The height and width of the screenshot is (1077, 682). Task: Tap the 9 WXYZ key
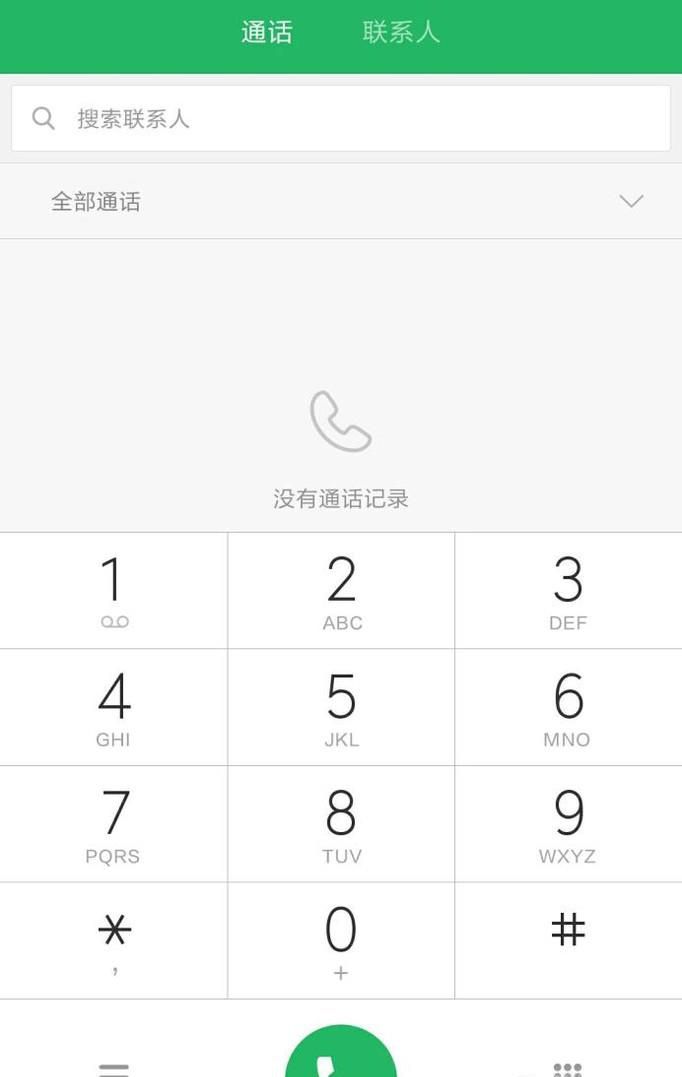568,824
